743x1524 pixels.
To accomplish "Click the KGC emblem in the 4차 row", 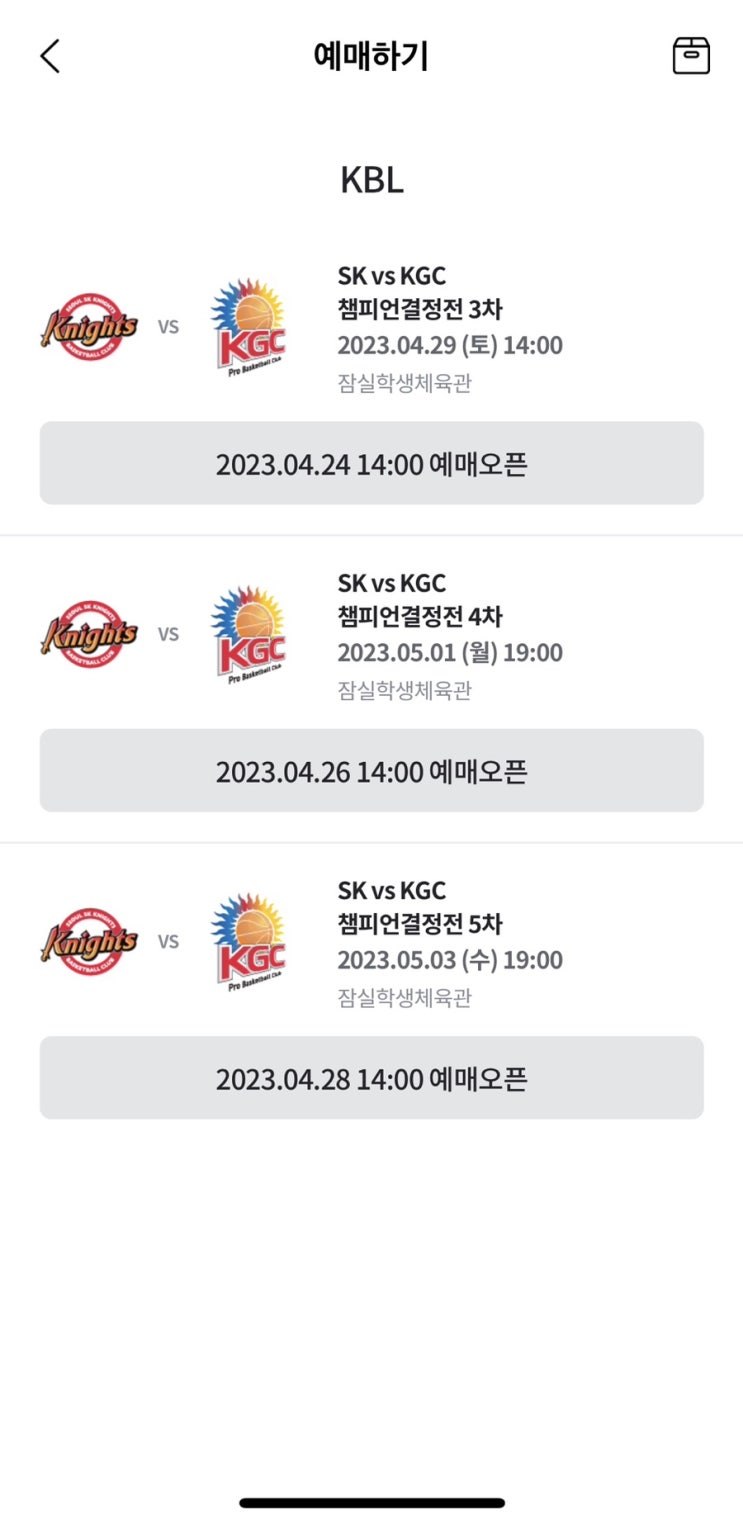I will click(x=246, y=632).
